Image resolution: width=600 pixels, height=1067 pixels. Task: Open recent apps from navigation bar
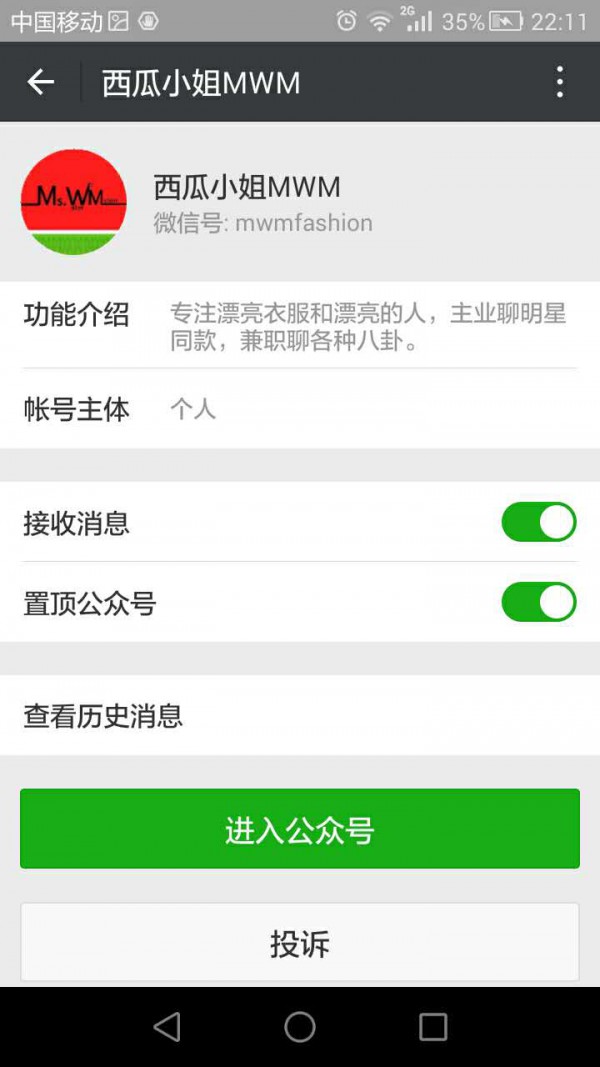(433, 1026)
